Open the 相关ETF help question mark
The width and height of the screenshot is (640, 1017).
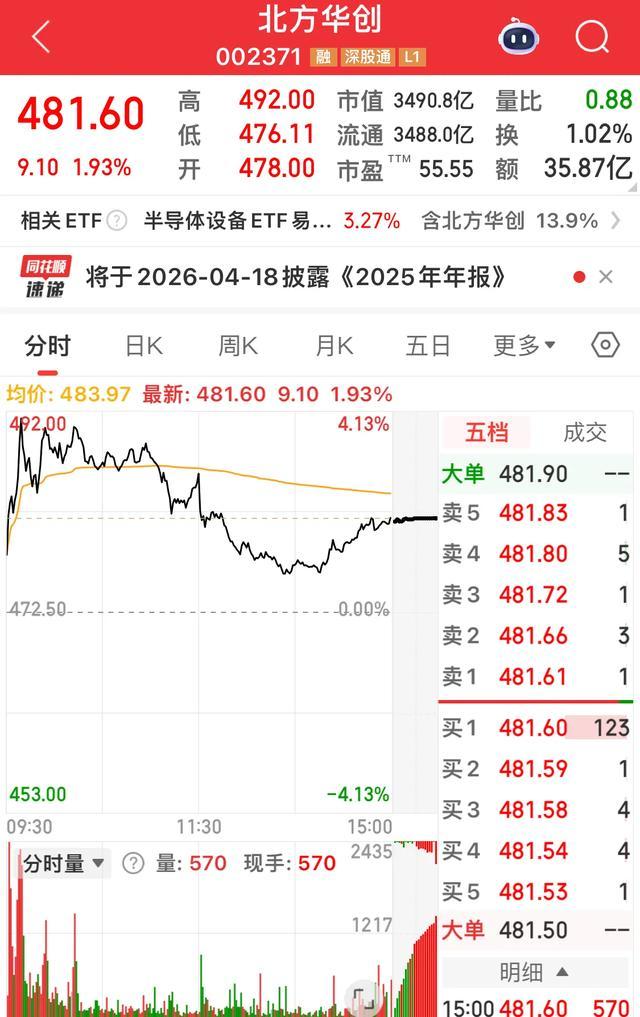(117, 221)
